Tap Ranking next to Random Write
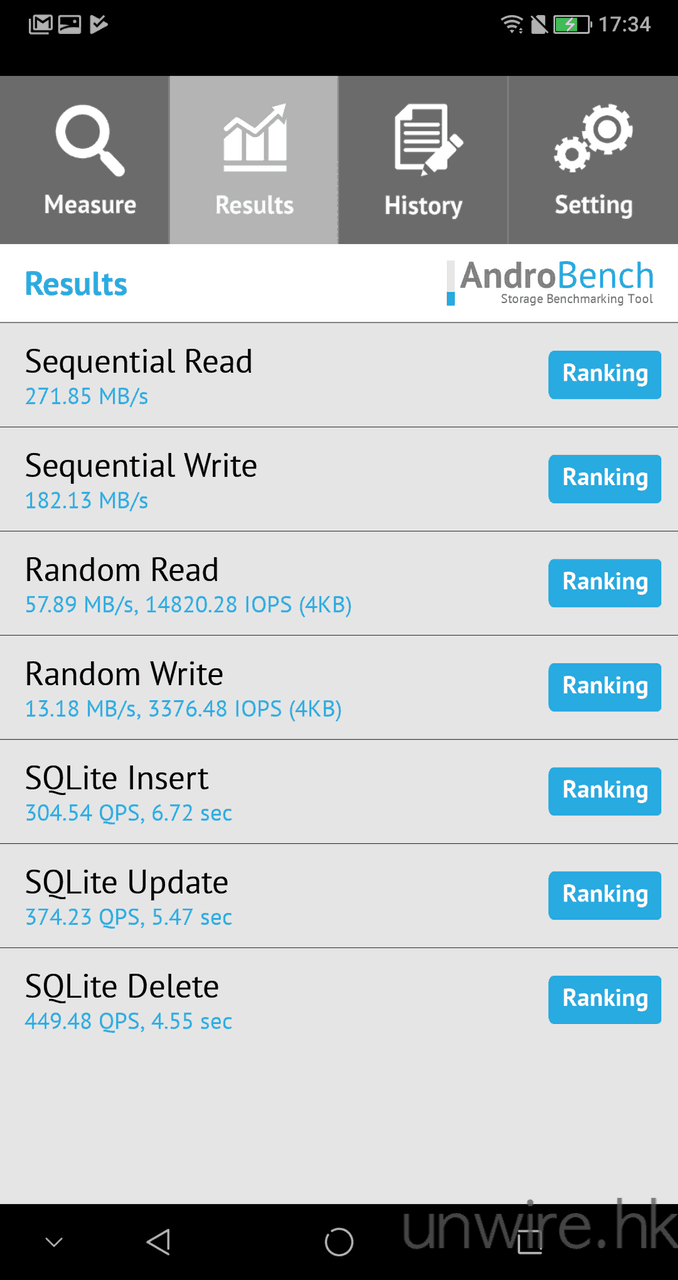 point(604,686)
